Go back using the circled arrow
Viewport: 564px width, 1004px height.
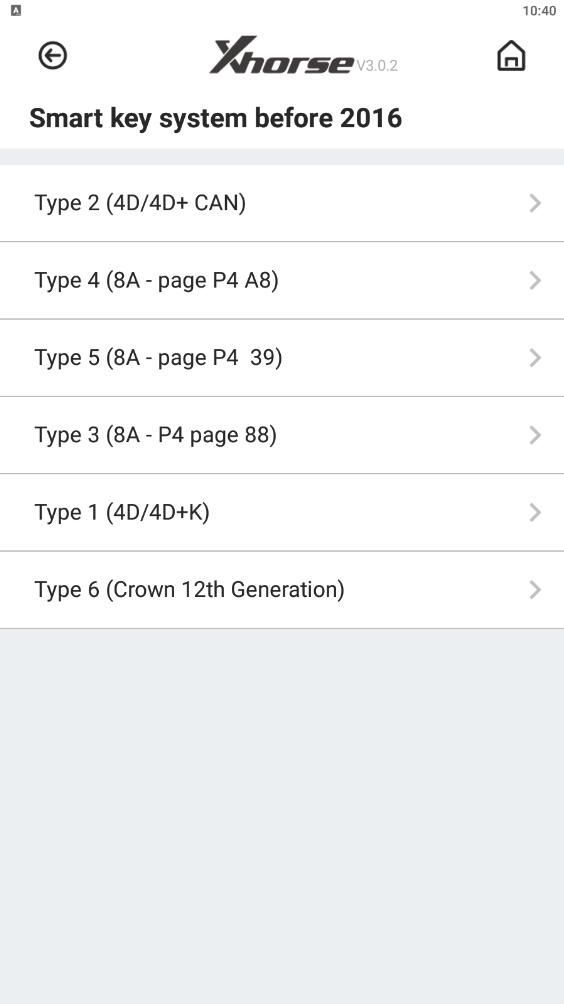pyautogui.click(x=52, y=56)
